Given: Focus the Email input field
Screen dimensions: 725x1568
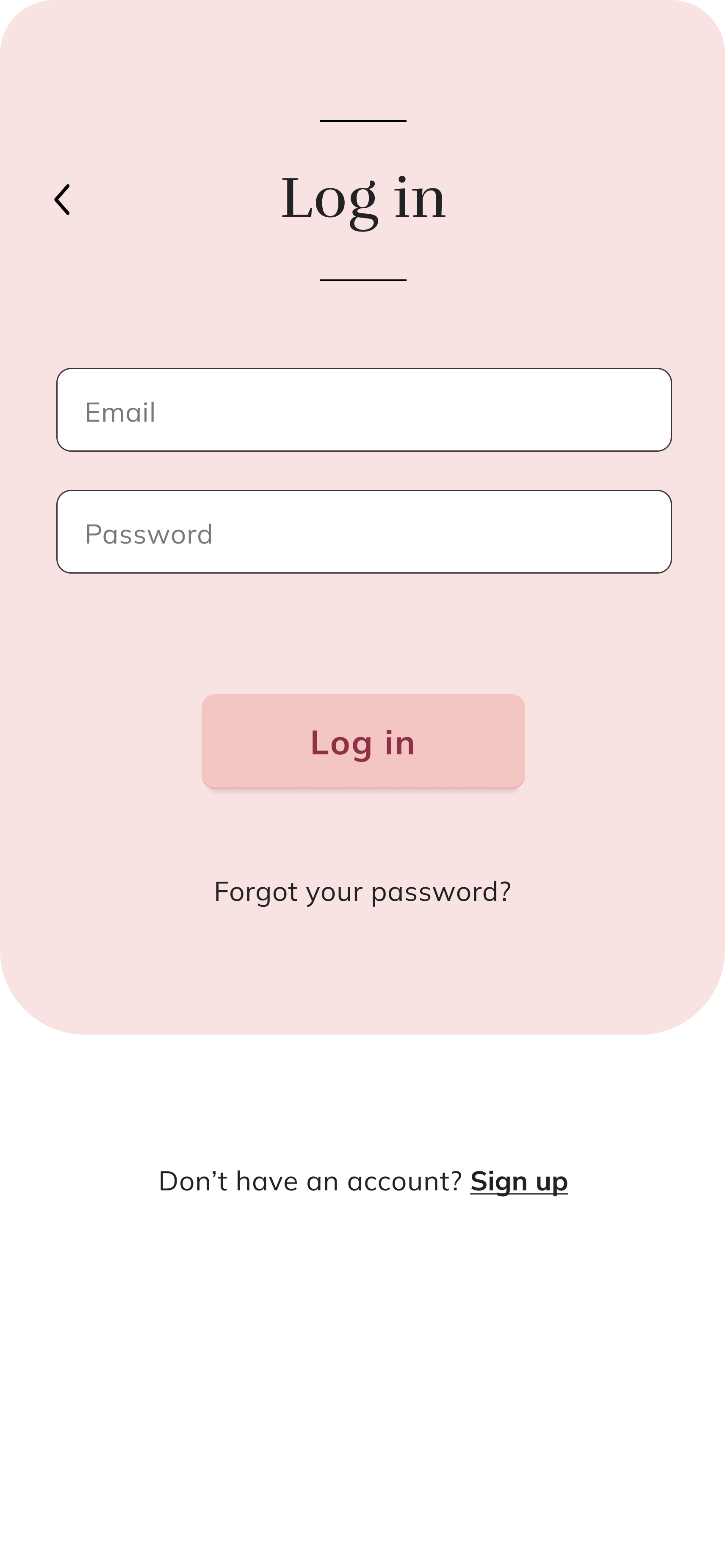Looking at the screenshot, I should coord(363,410).
